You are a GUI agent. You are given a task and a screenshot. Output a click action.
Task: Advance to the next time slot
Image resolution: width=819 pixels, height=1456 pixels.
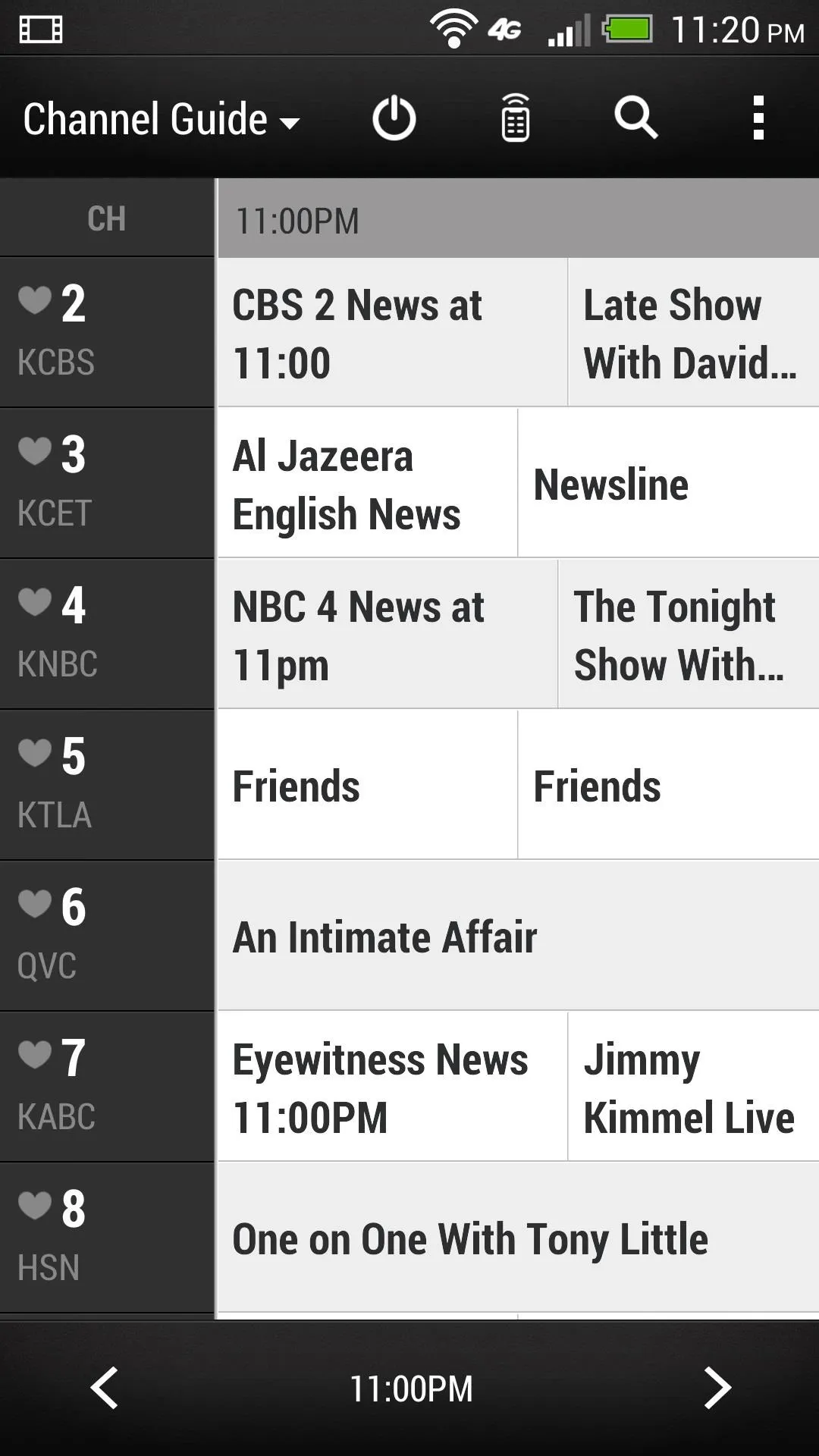716,1388
